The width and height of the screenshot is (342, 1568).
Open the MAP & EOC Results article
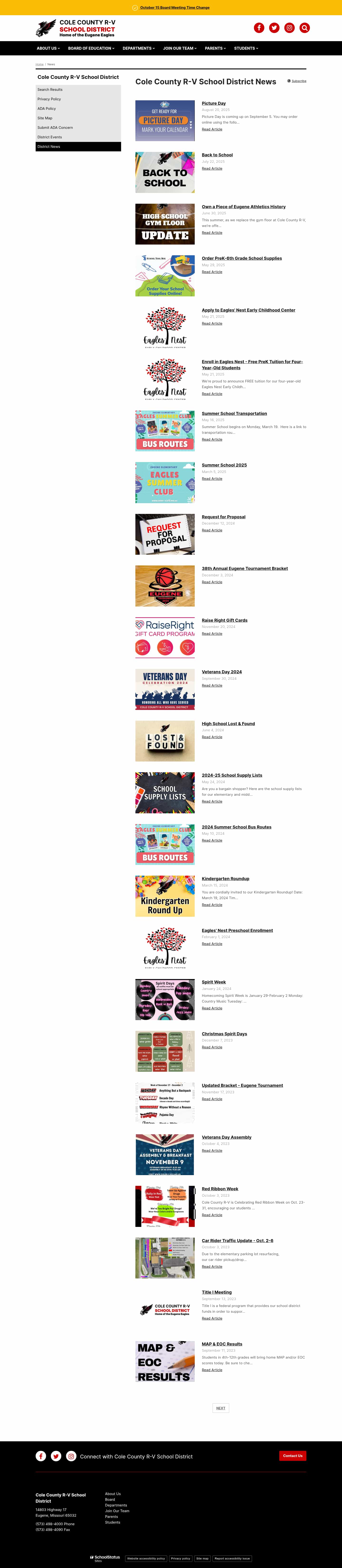point(222,1344)
